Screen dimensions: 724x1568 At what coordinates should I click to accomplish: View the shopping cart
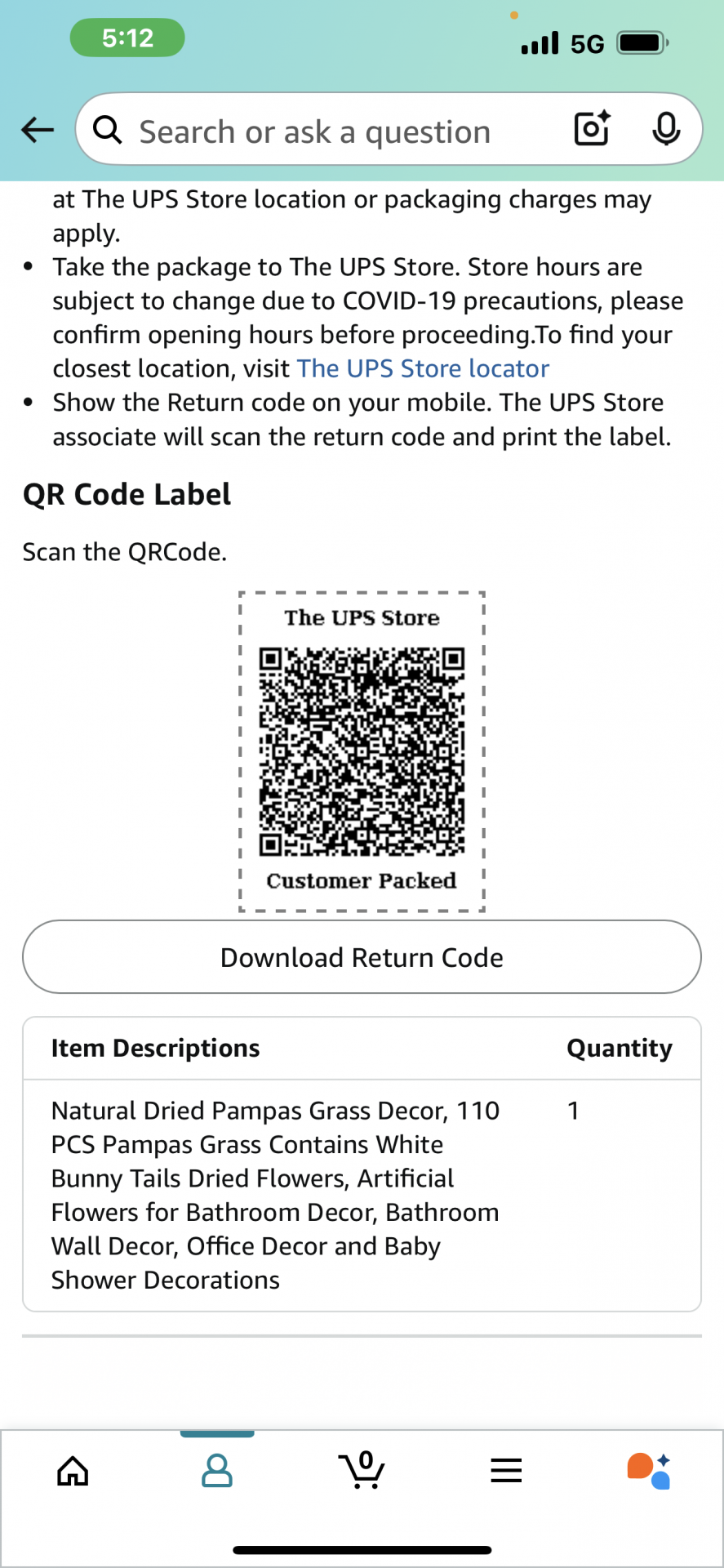coord(362,1471)
